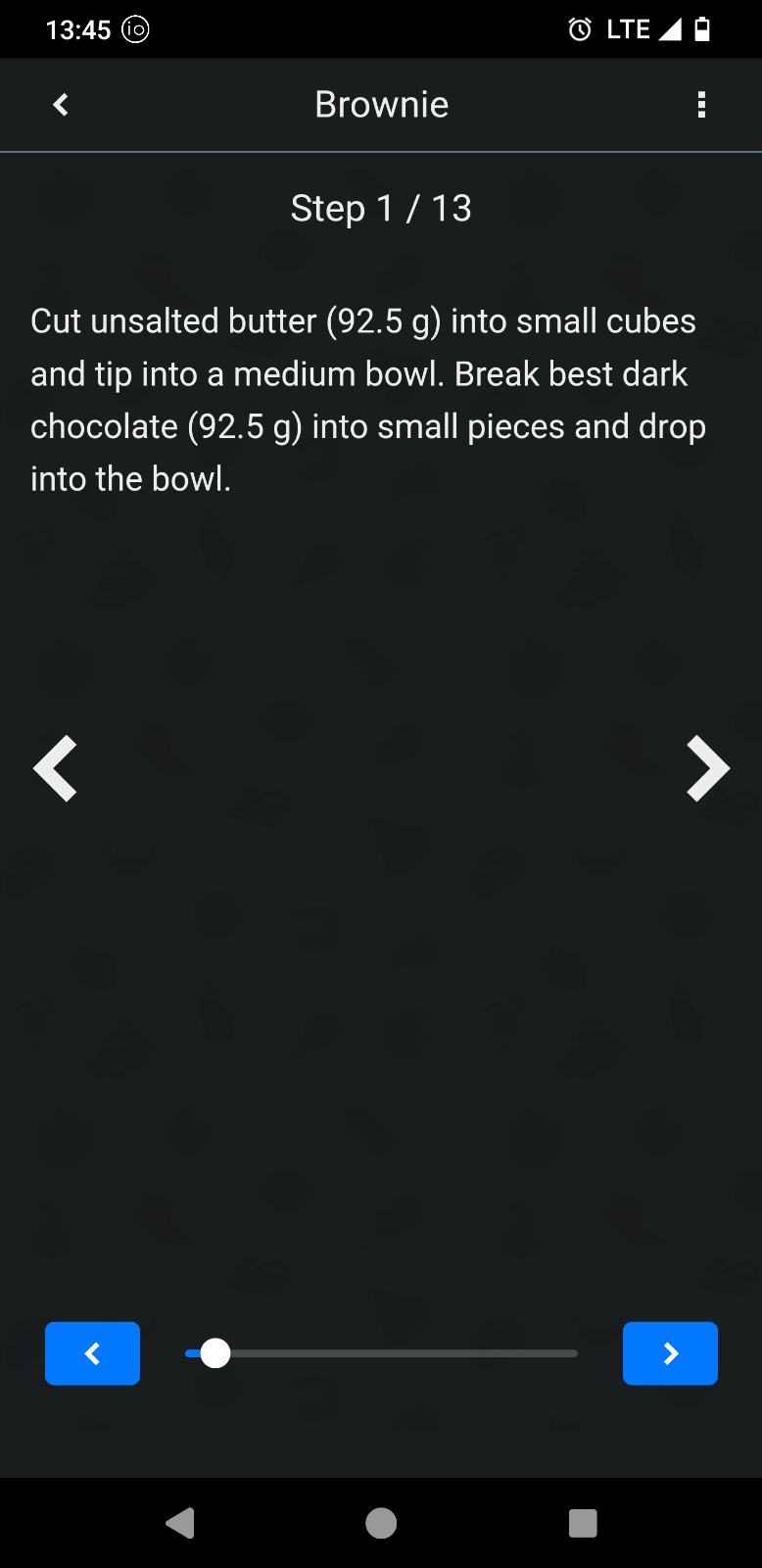Tap the large white next-step chevron
Screen dimensions: 762x1568
[x=707, y=768]
